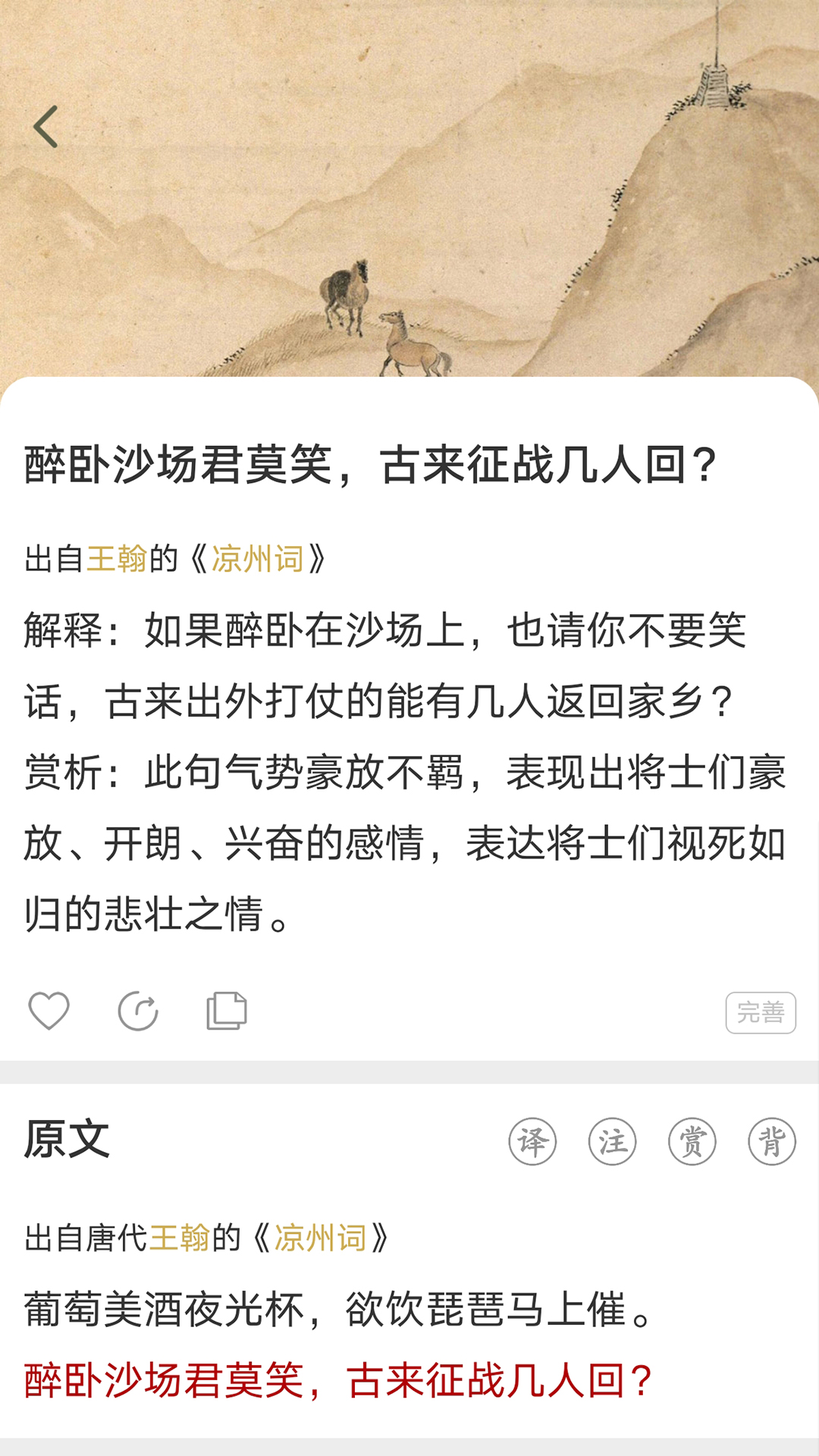Image resolution: width=819 pixels, height=1456 pixels.
Task: Tap the landscape painting header image
Action: pyautogui.click(x=409, y=190)
